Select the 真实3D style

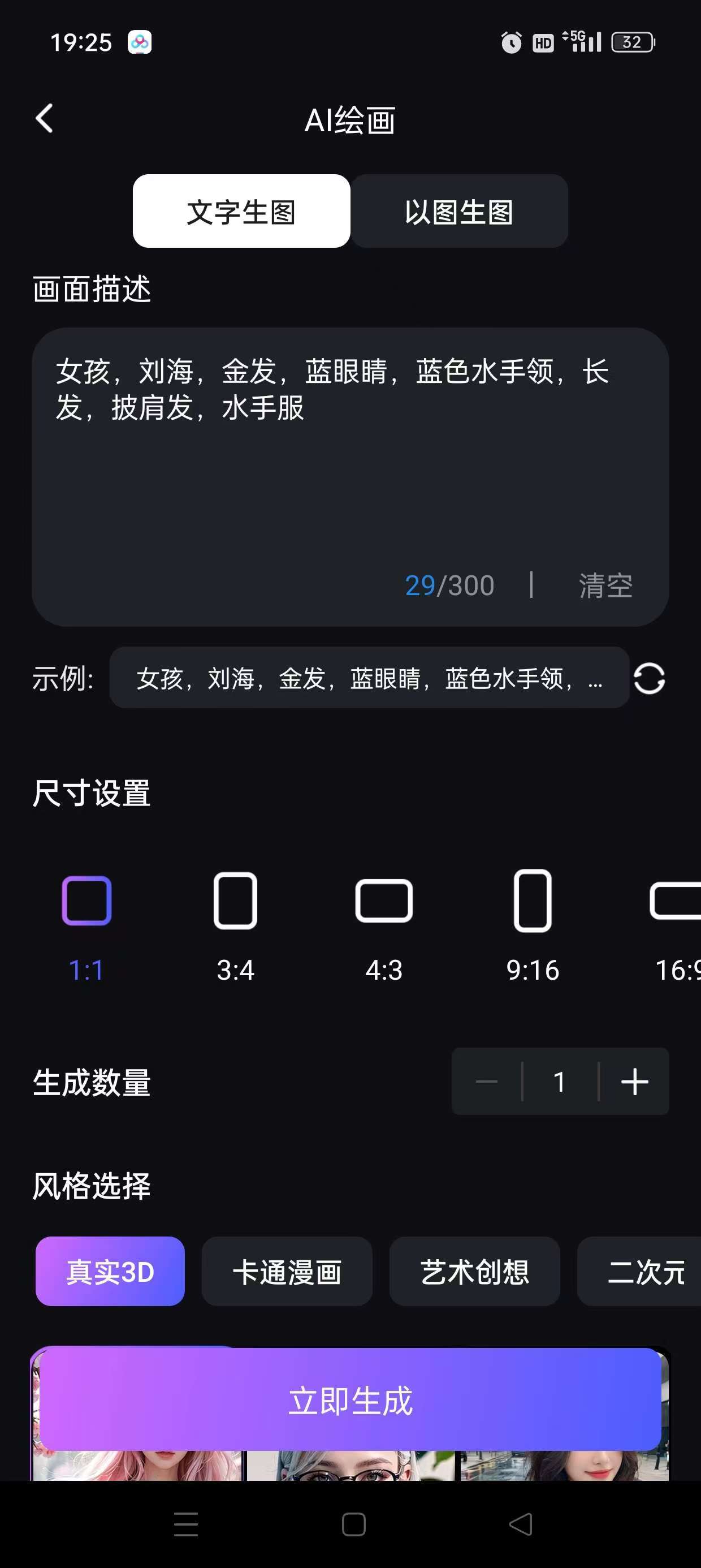click(110, 1272)
